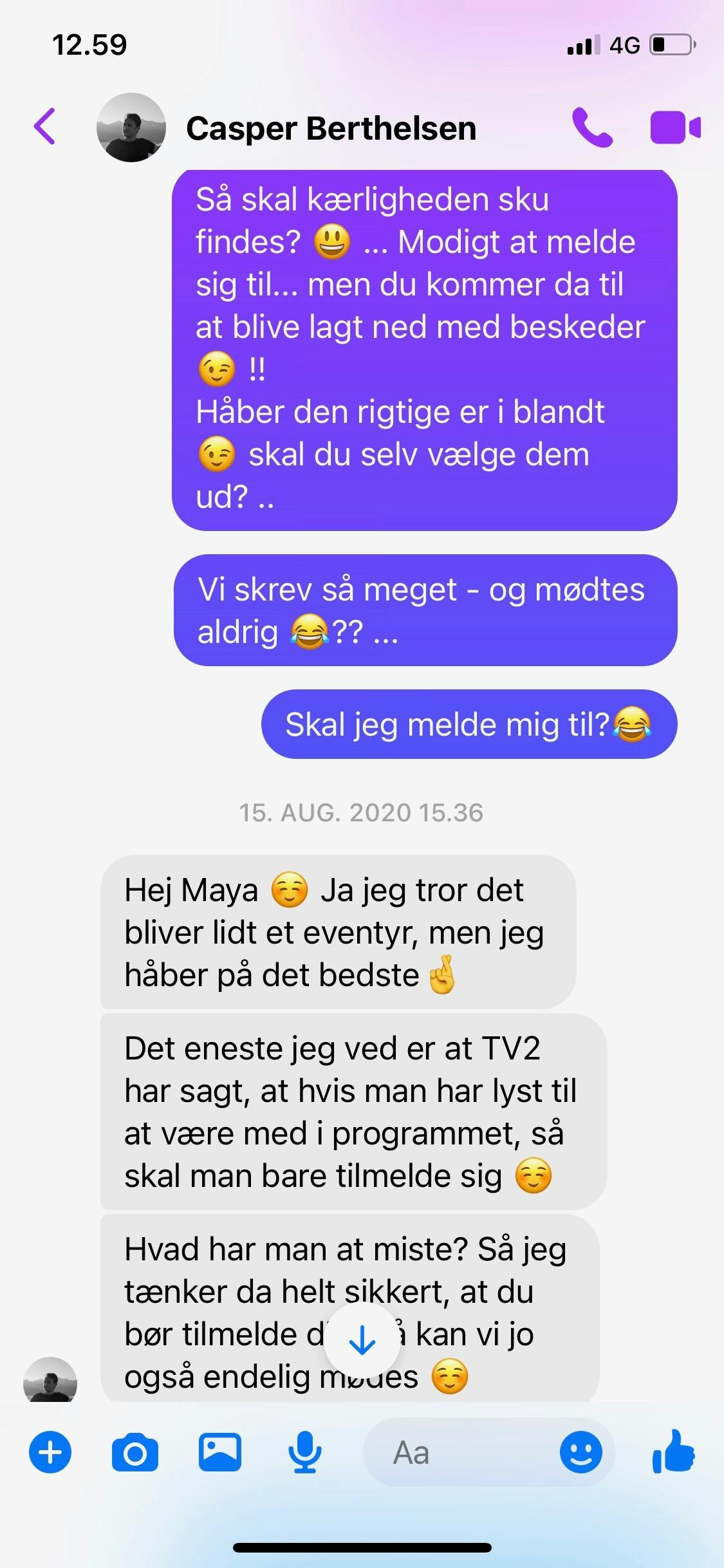
Task: Start a video call with Casper
Action: point(675,127)
